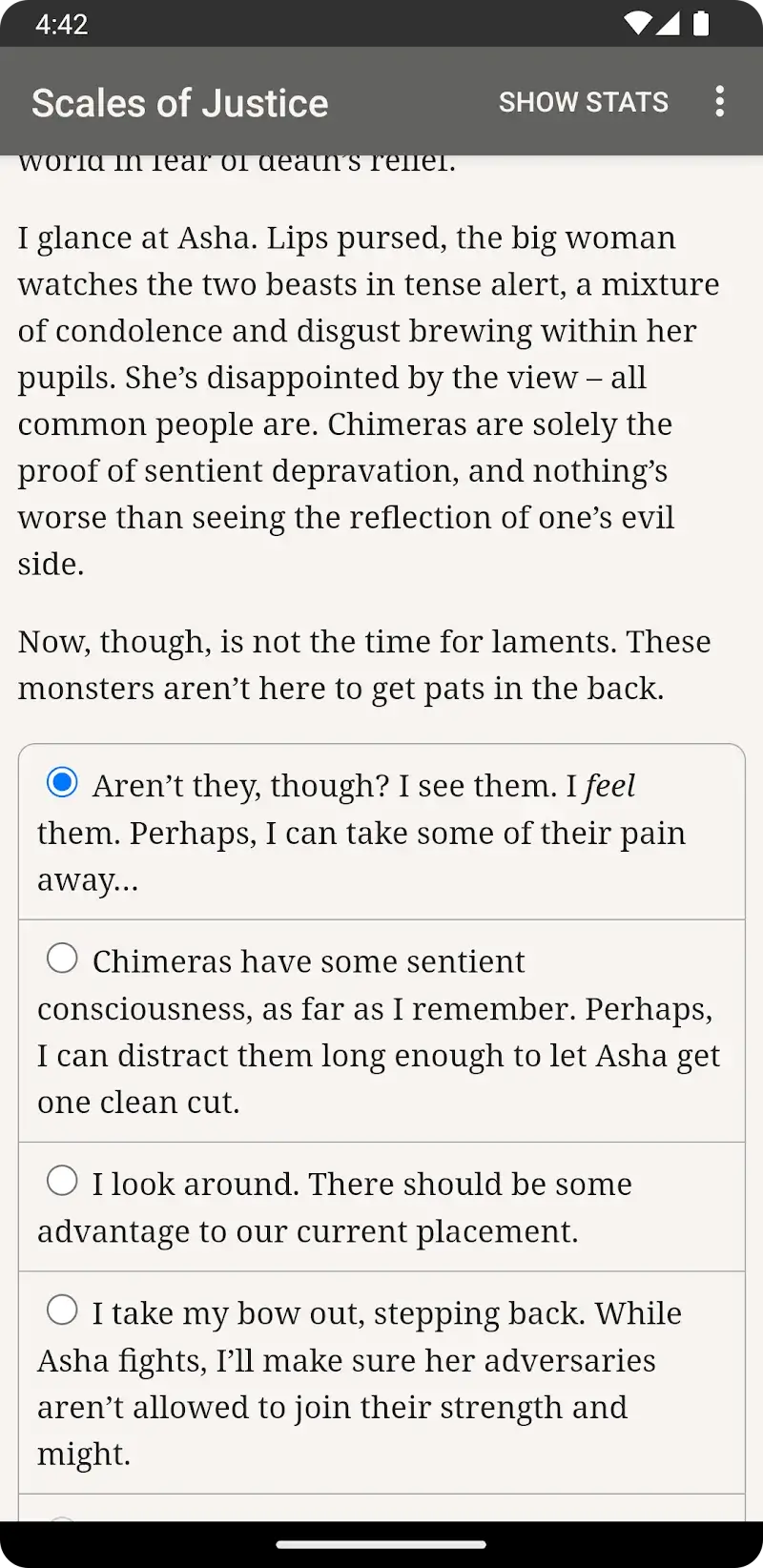Choose the option to distract the Chimeras

[x=63, y=959]
